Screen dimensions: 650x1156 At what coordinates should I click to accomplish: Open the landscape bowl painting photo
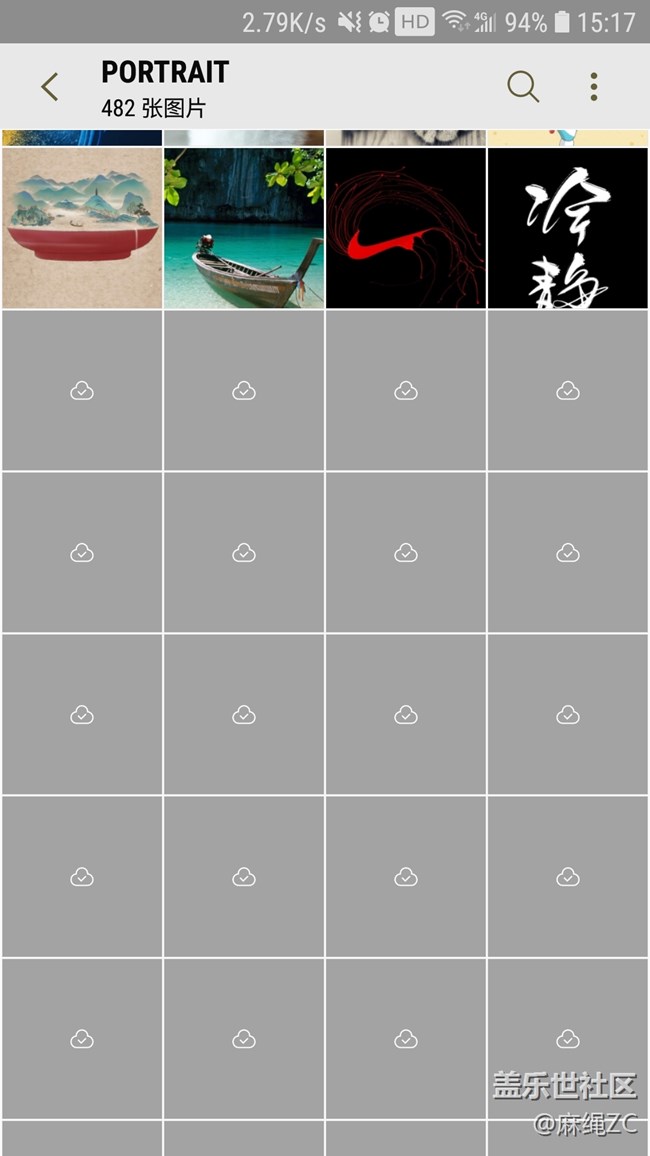coord(82,228)
